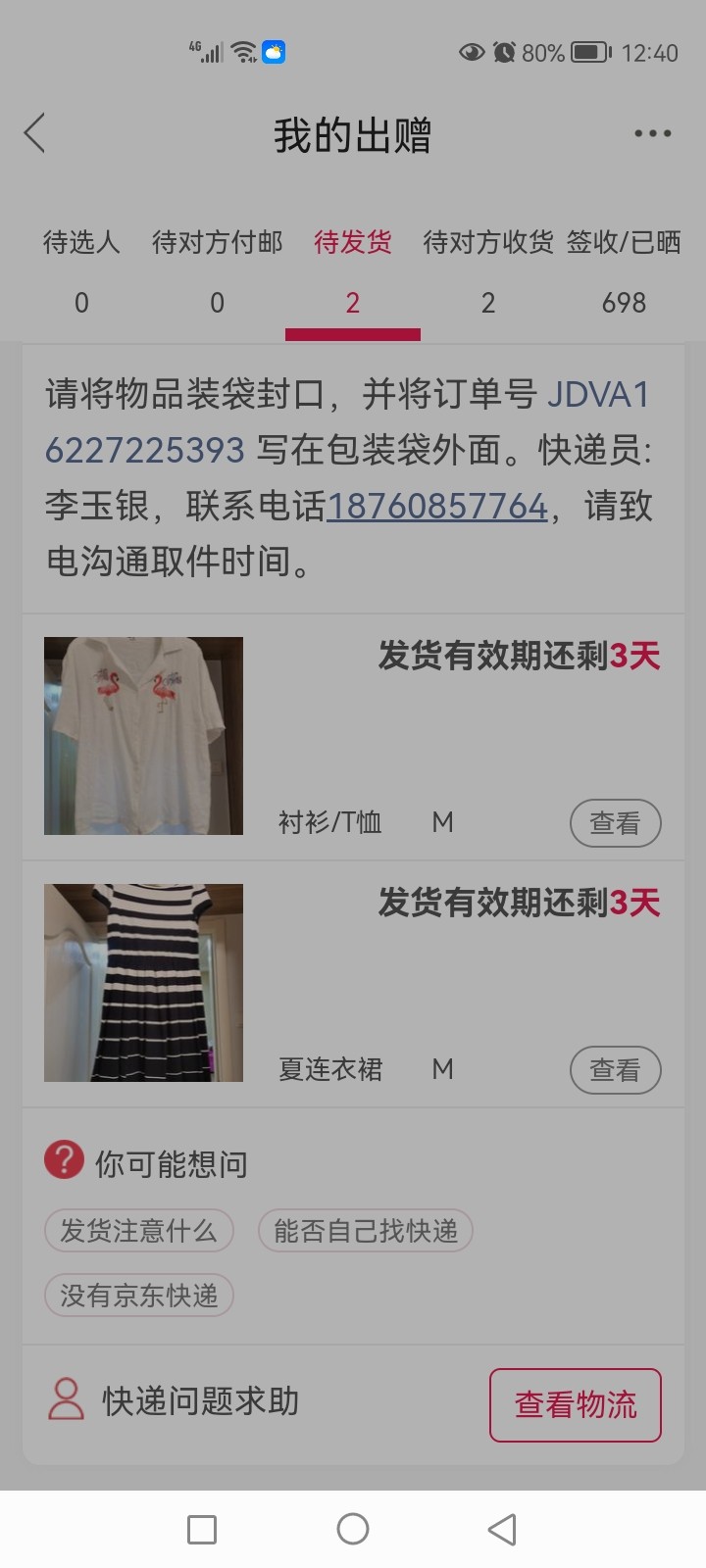The image size is (706, 1568).
Task: Open the three-dot overflow menu
Action: click(652, 133)
